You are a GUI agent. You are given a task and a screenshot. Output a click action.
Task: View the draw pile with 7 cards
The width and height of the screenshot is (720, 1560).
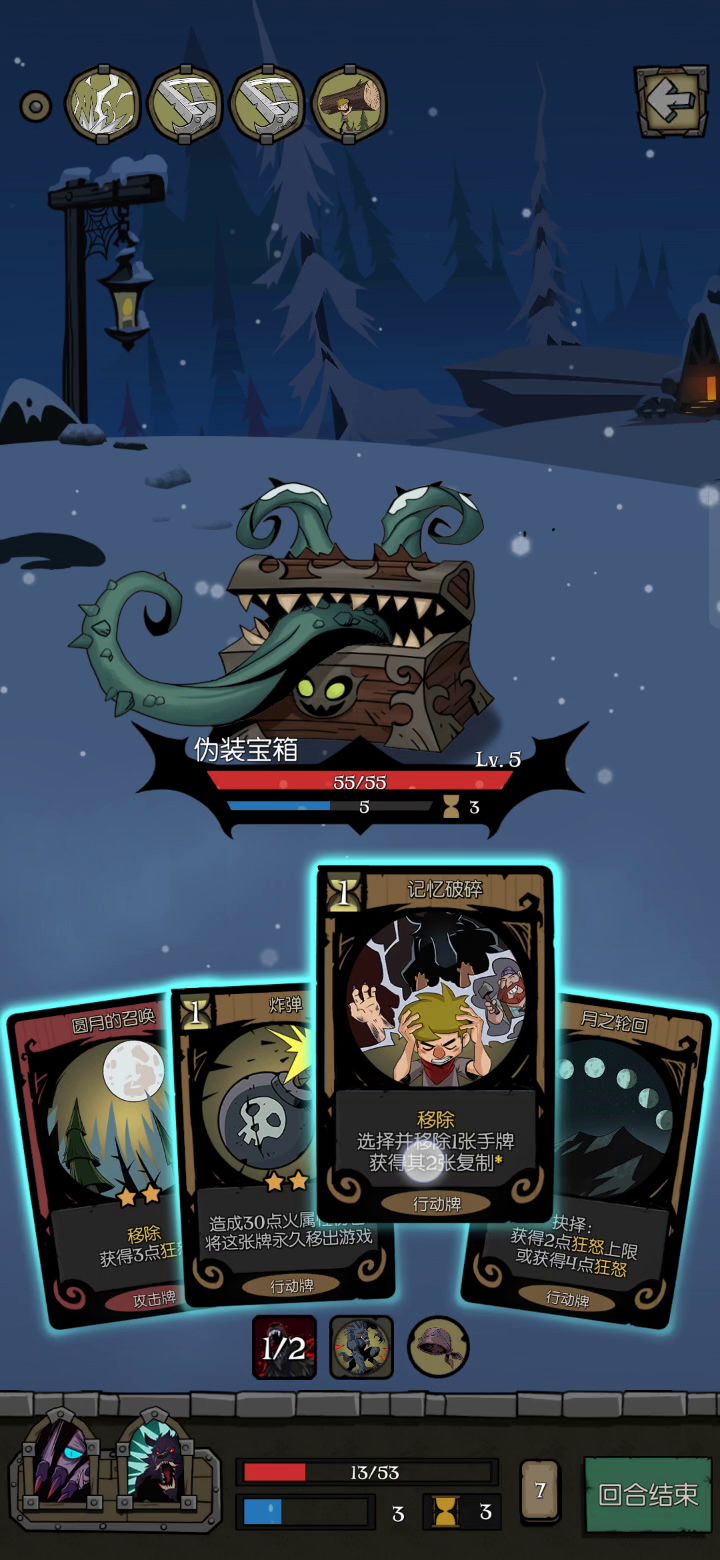click(x=540, y=1491)
